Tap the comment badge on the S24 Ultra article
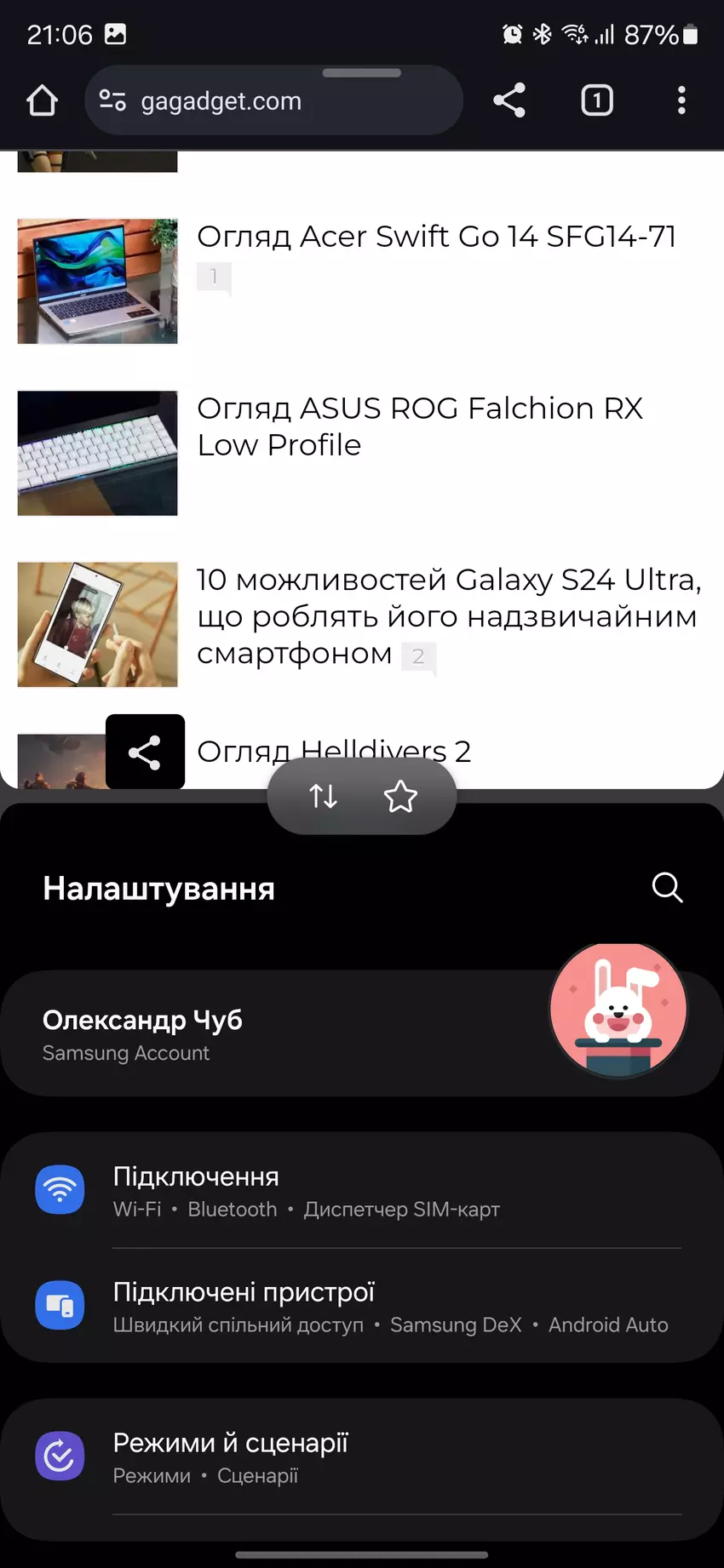The image size is (724, 1568). tap(418, 656)
